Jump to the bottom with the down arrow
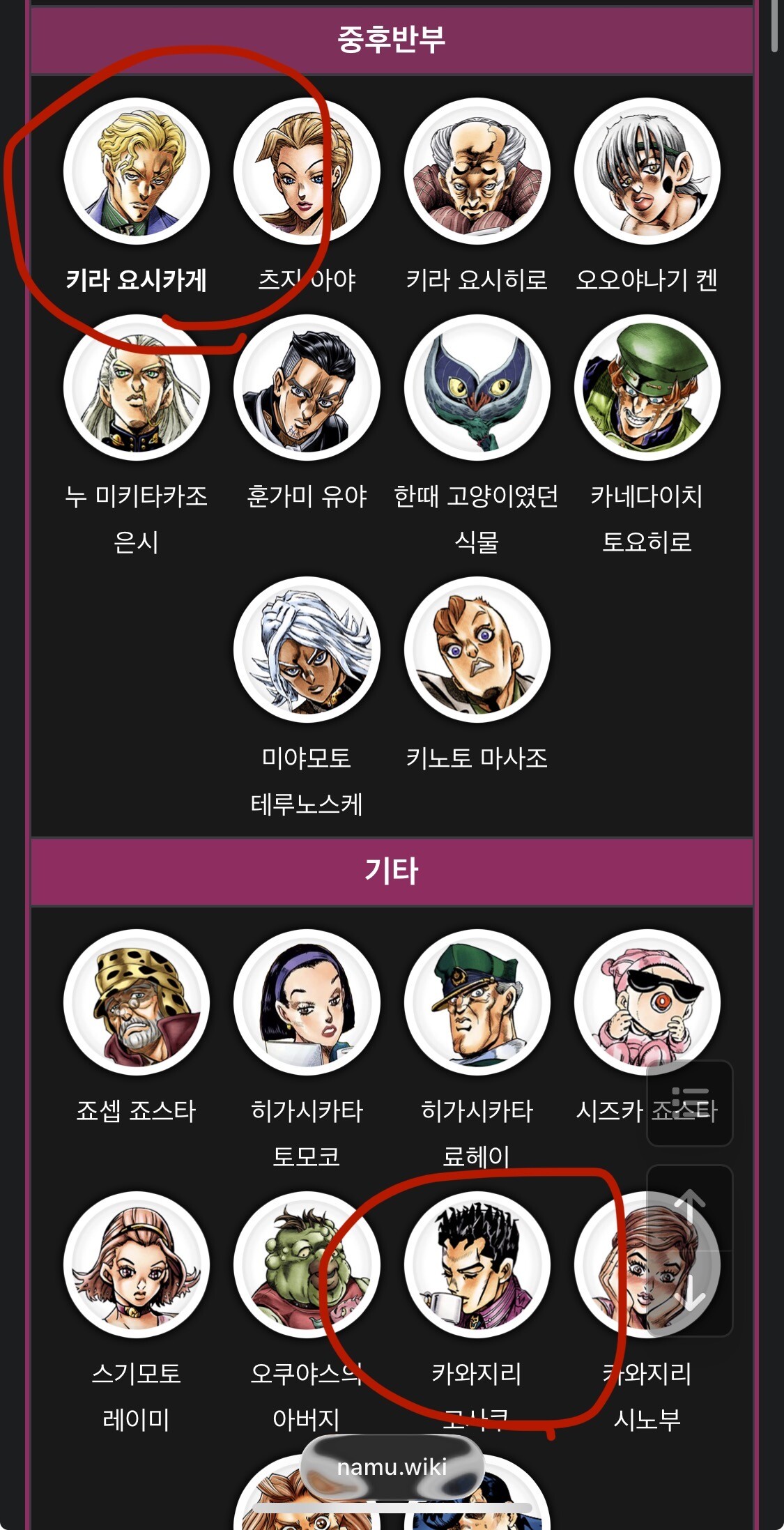Viewport: 784px width, 1530px height. 689,1294
